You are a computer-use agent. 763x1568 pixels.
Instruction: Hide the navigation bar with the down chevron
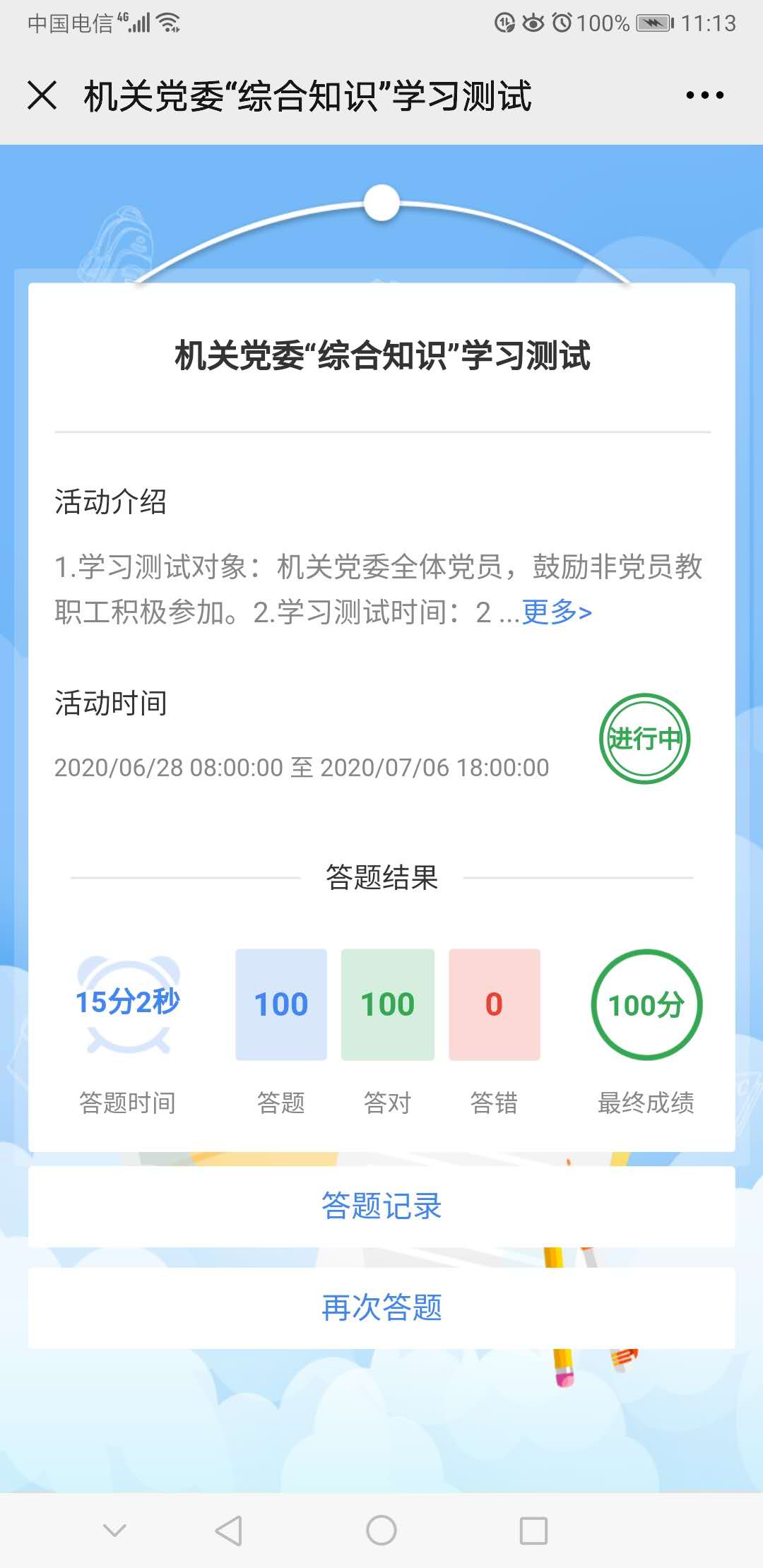click(114, 1531)
